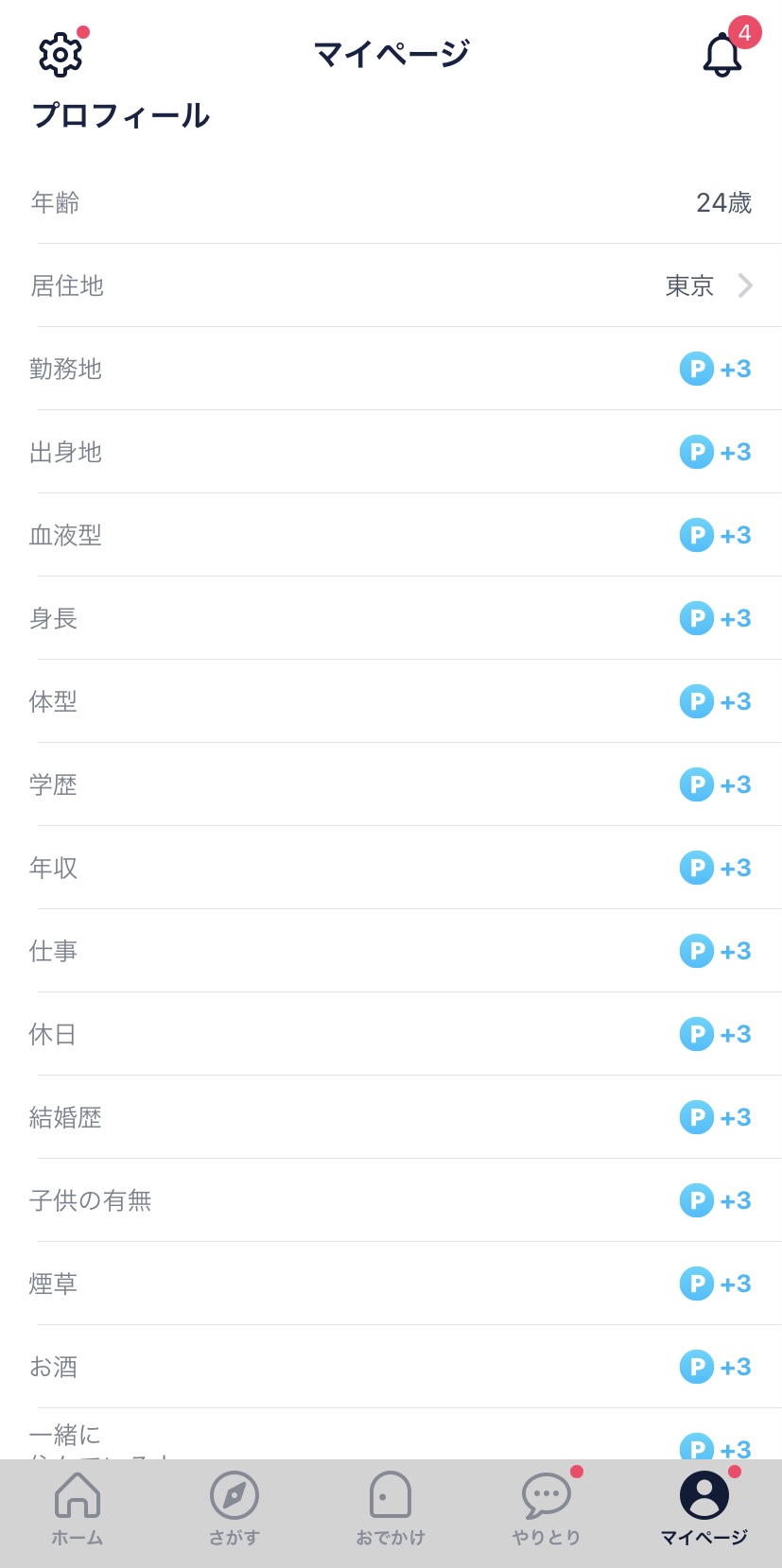Viewport: 782px width, 1568px height.
Task: Open the 結婚歴 row
Action: point(391,1117)
